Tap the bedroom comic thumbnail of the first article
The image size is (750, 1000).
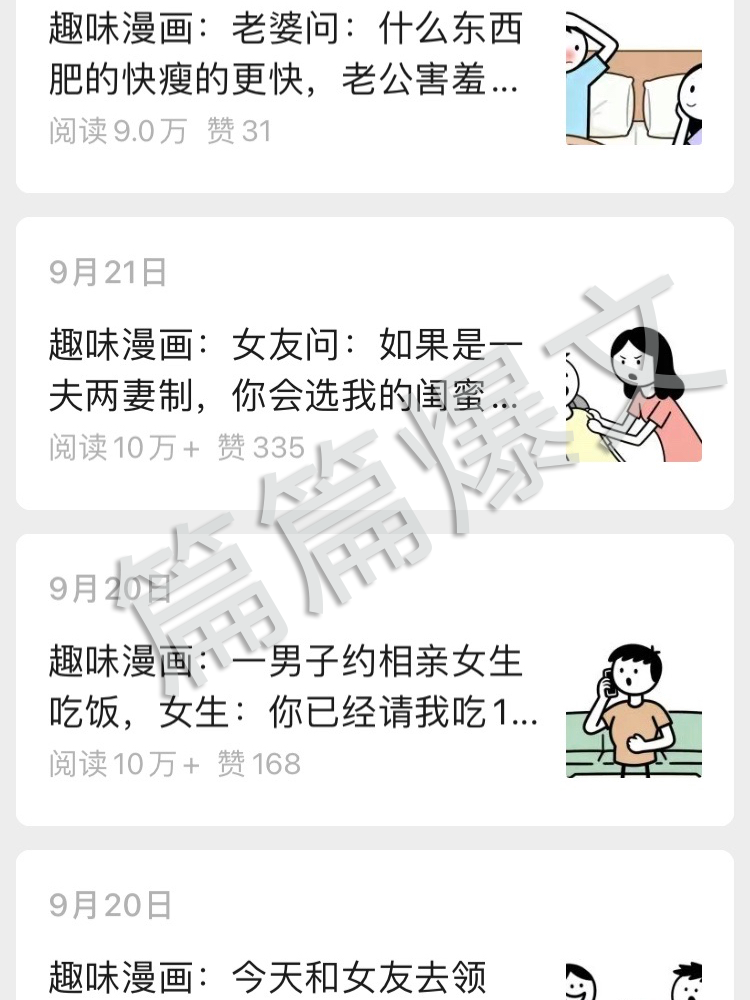pos(633,75)
